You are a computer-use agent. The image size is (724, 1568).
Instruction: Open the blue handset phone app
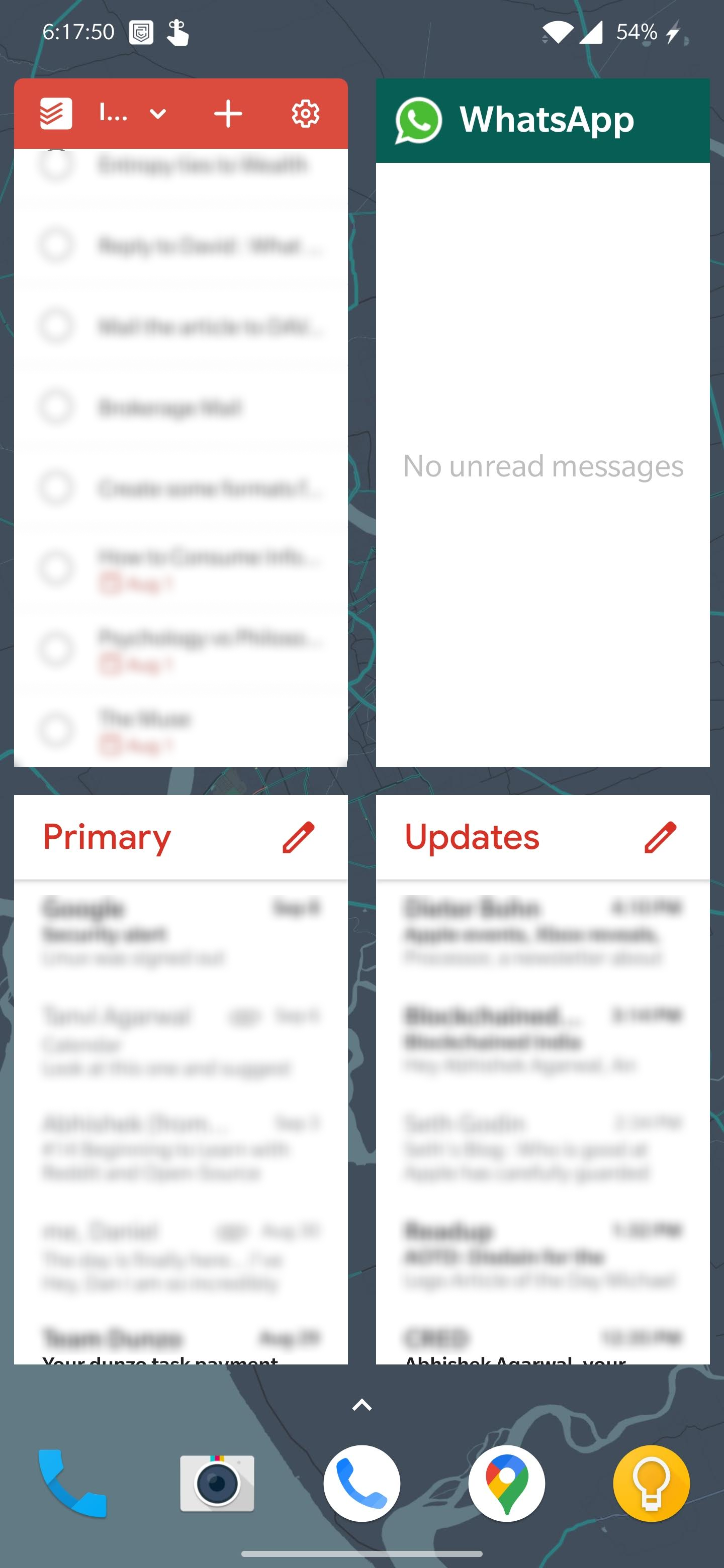click(x=72, y=1483)
